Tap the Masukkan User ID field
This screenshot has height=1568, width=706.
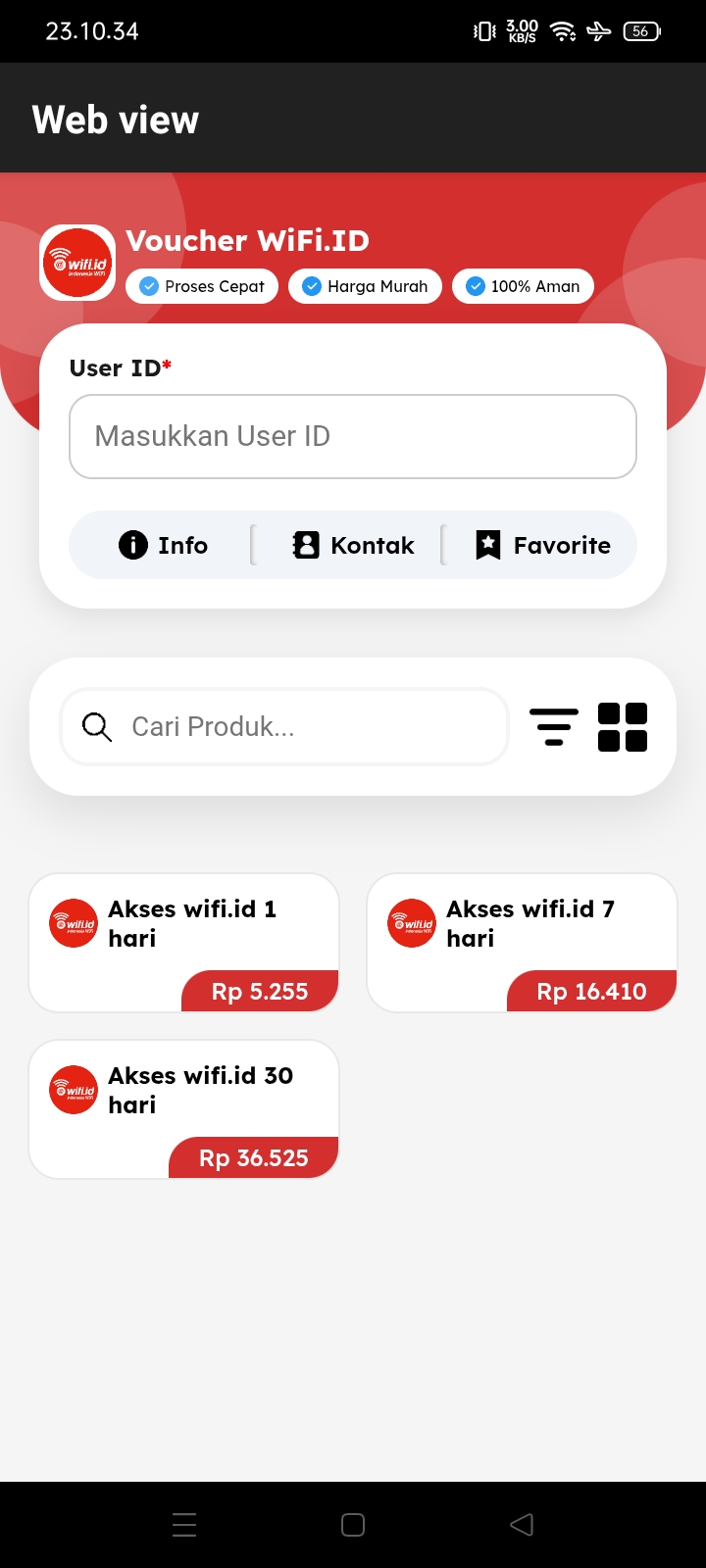click(353, 436)
